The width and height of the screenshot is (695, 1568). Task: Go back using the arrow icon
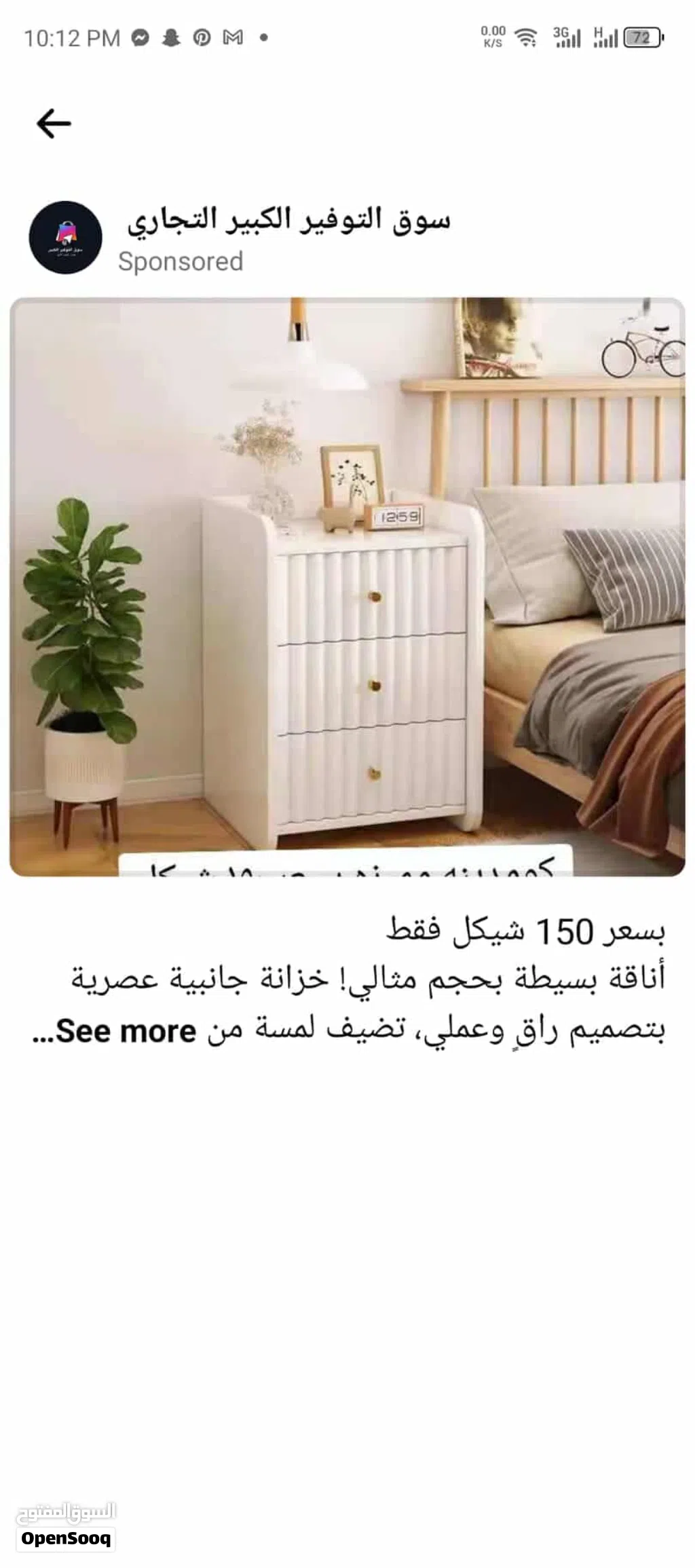point(54,124)
